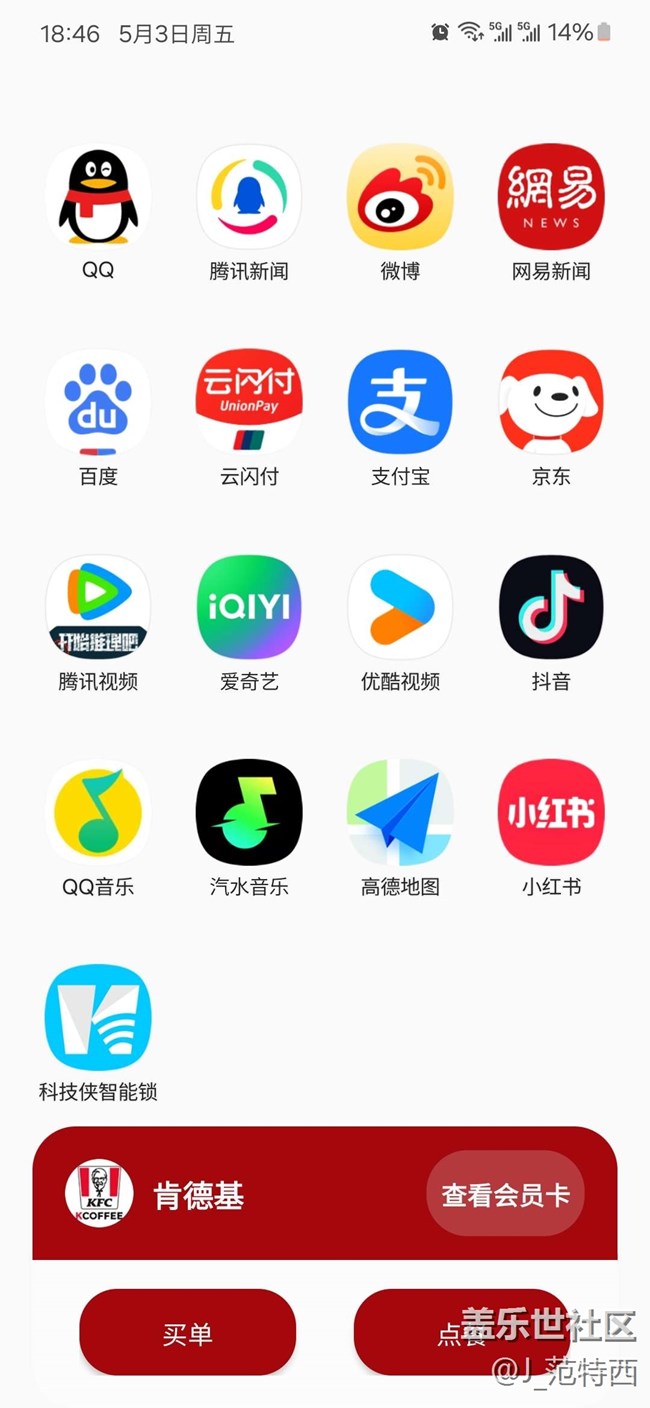Open 百度 app
The width and height of the screenshot is (650, 1408).
click(98, 402)
